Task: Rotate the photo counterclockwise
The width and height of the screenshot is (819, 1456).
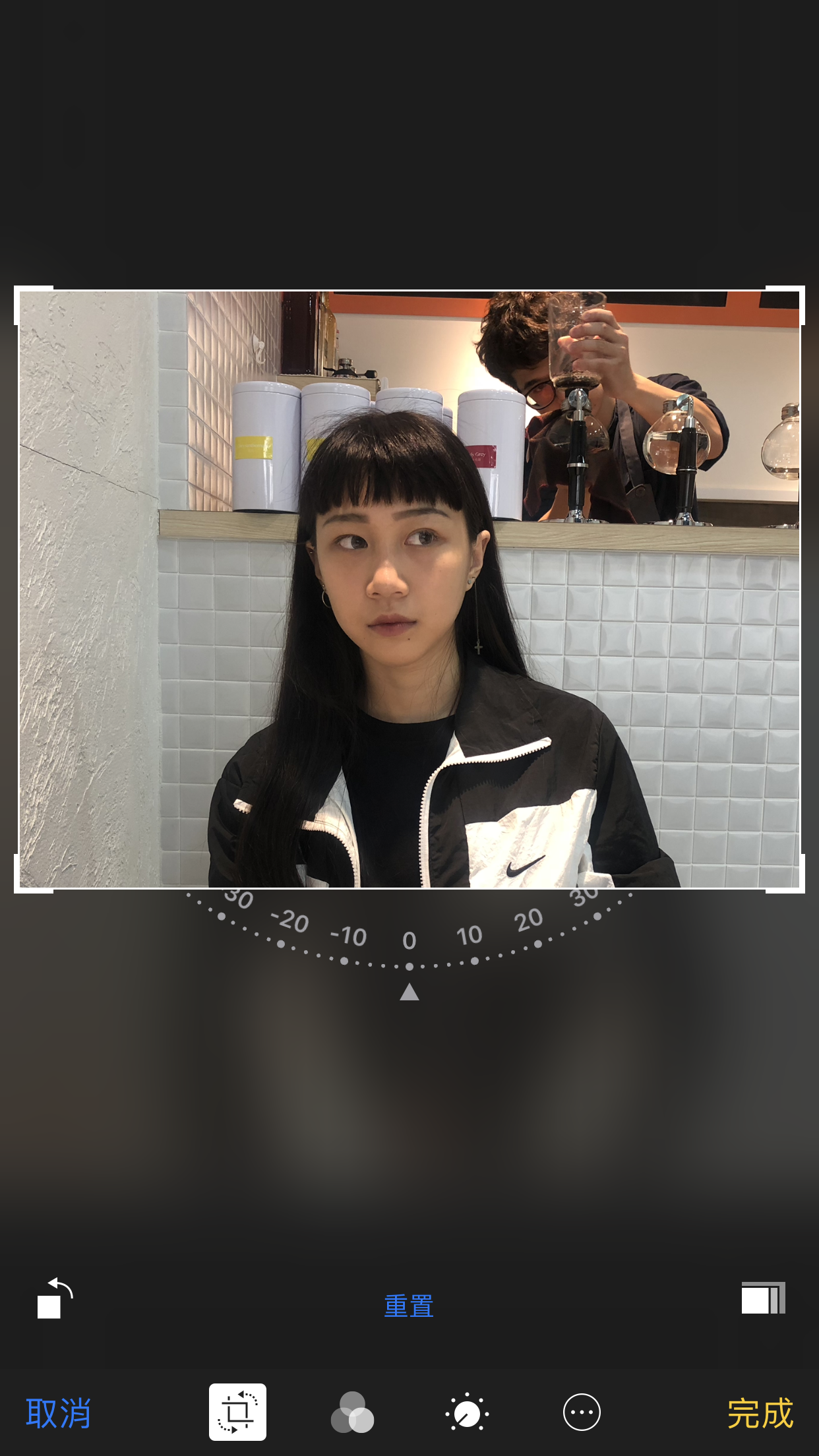Action: (x=55, y=1298)
